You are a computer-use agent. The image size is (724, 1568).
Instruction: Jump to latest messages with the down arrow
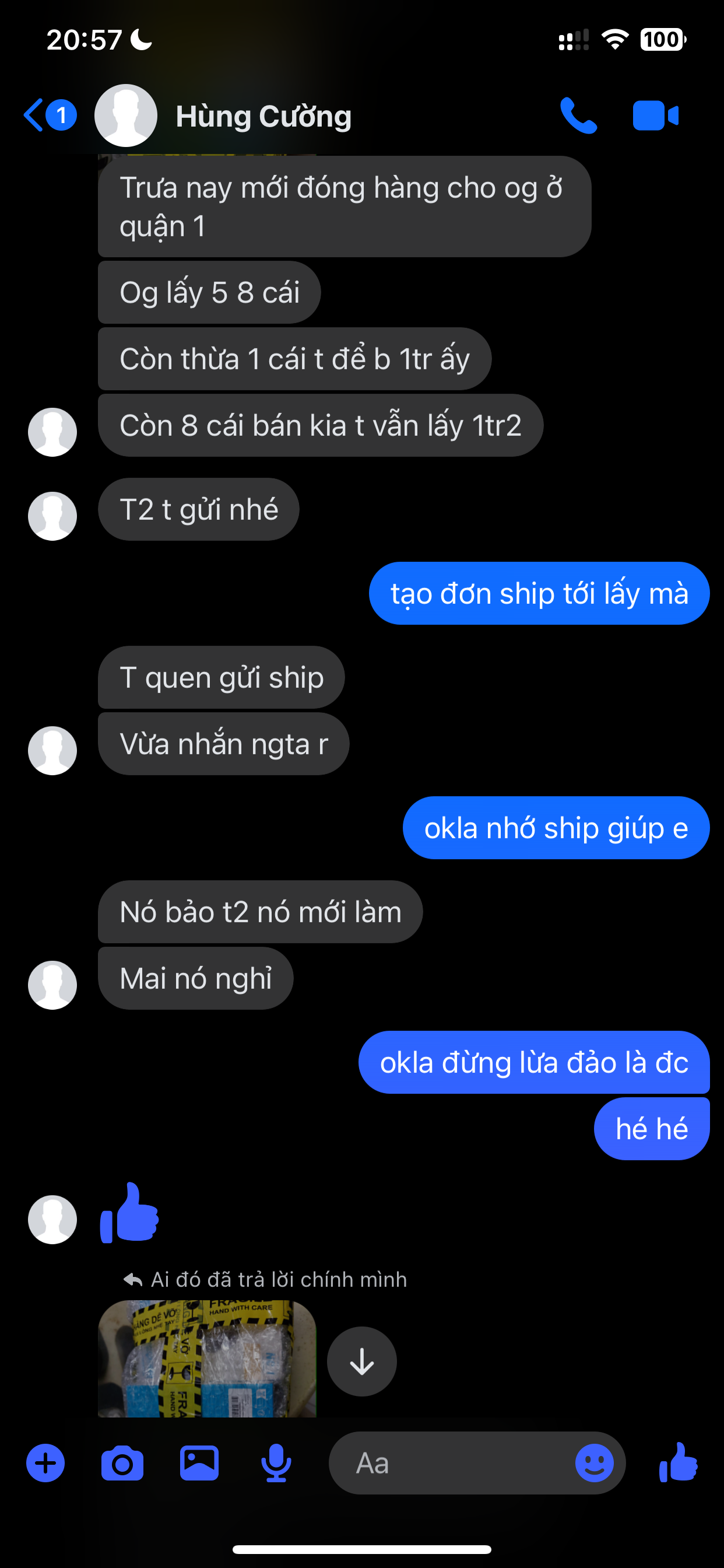click(362, 1361)
